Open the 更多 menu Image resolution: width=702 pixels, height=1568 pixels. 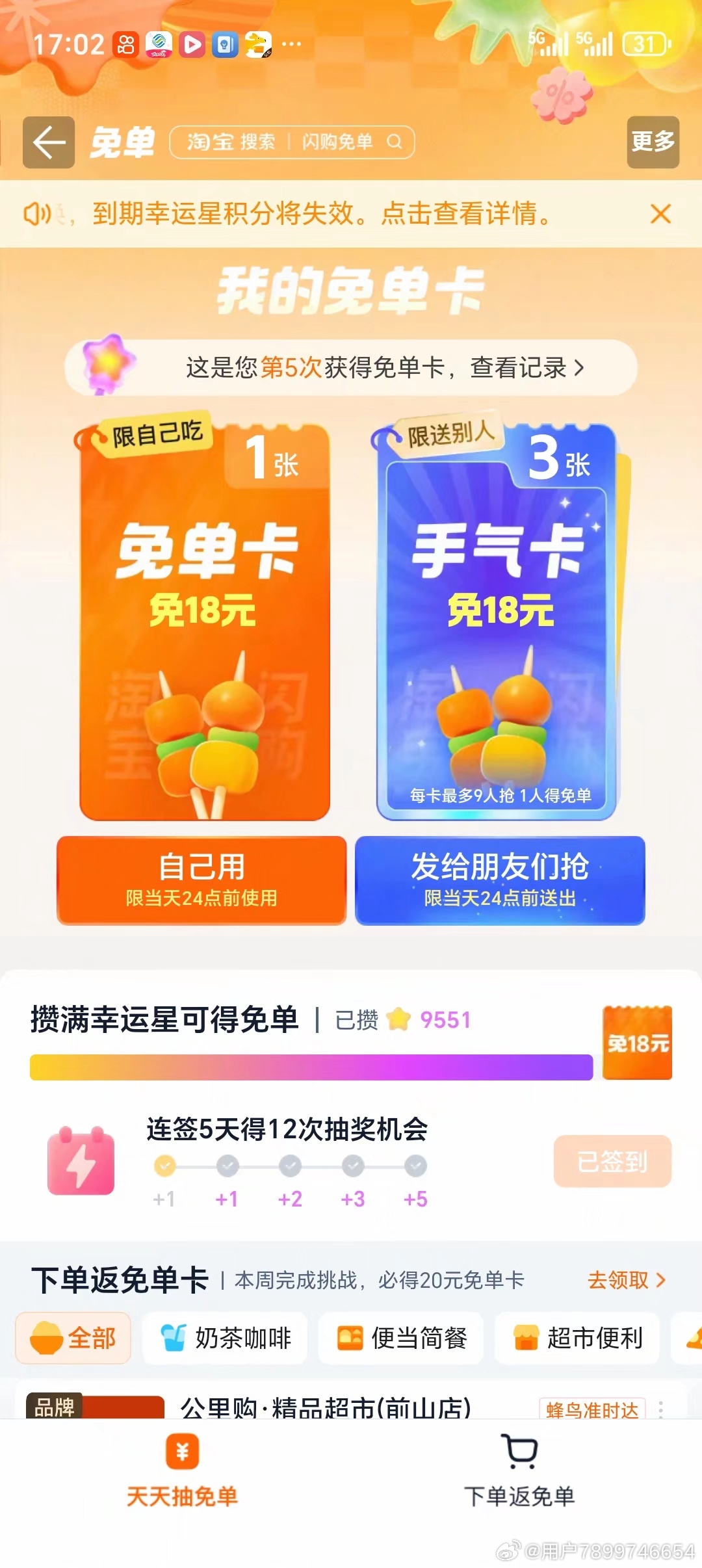pyautogui.click(x=653, y=142)
